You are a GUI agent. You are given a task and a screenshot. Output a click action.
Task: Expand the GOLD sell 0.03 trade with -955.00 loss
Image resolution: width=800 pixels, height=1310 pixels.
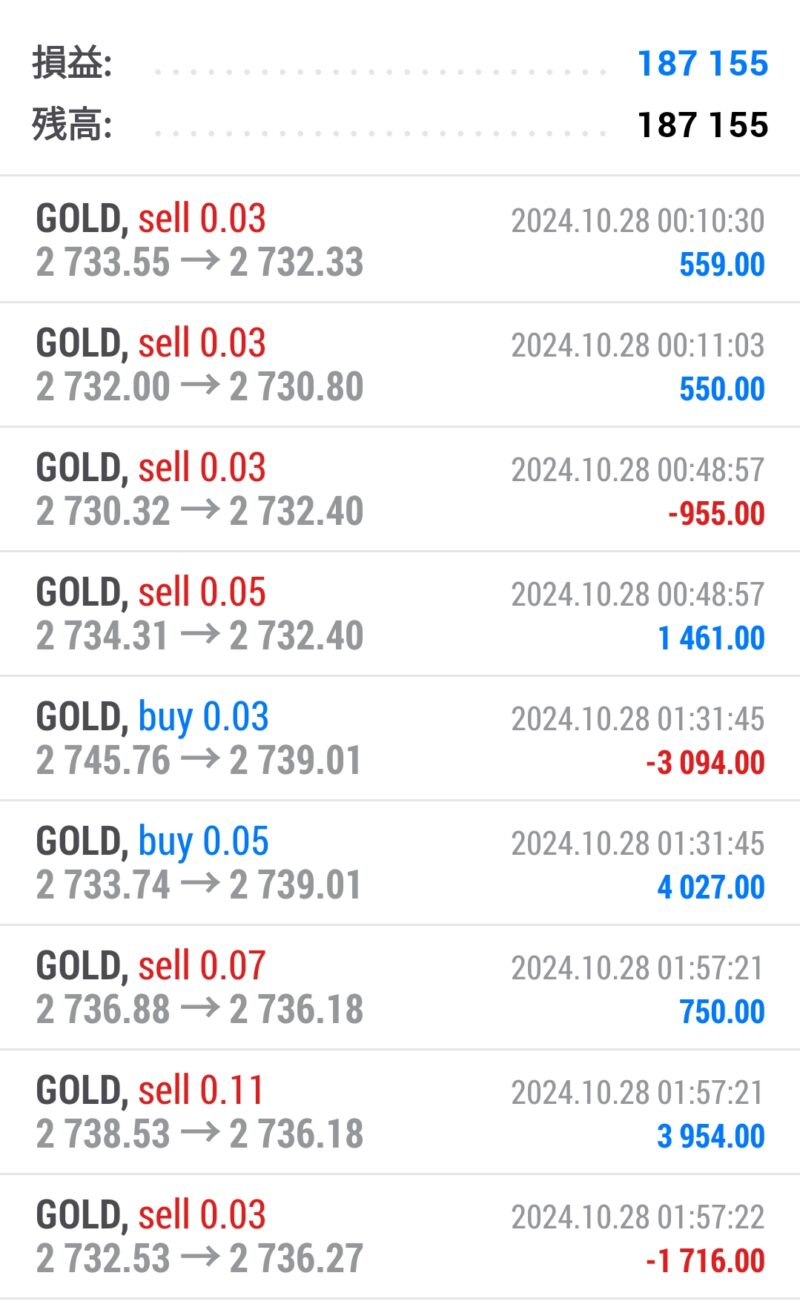click(x=400, y=489)
